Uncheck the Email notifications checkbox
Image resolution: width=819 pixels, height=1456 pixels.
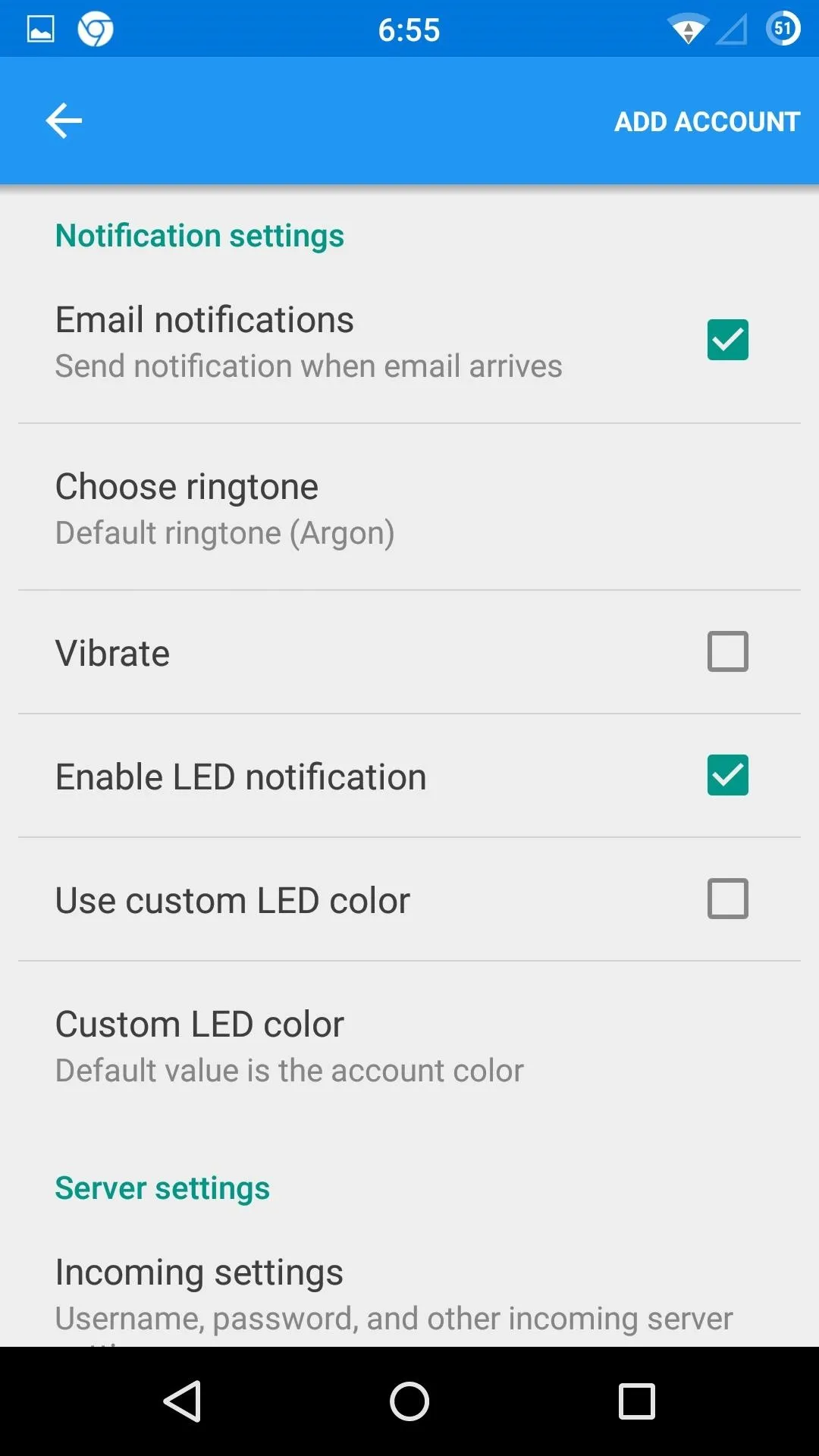(x=727, y=340)
